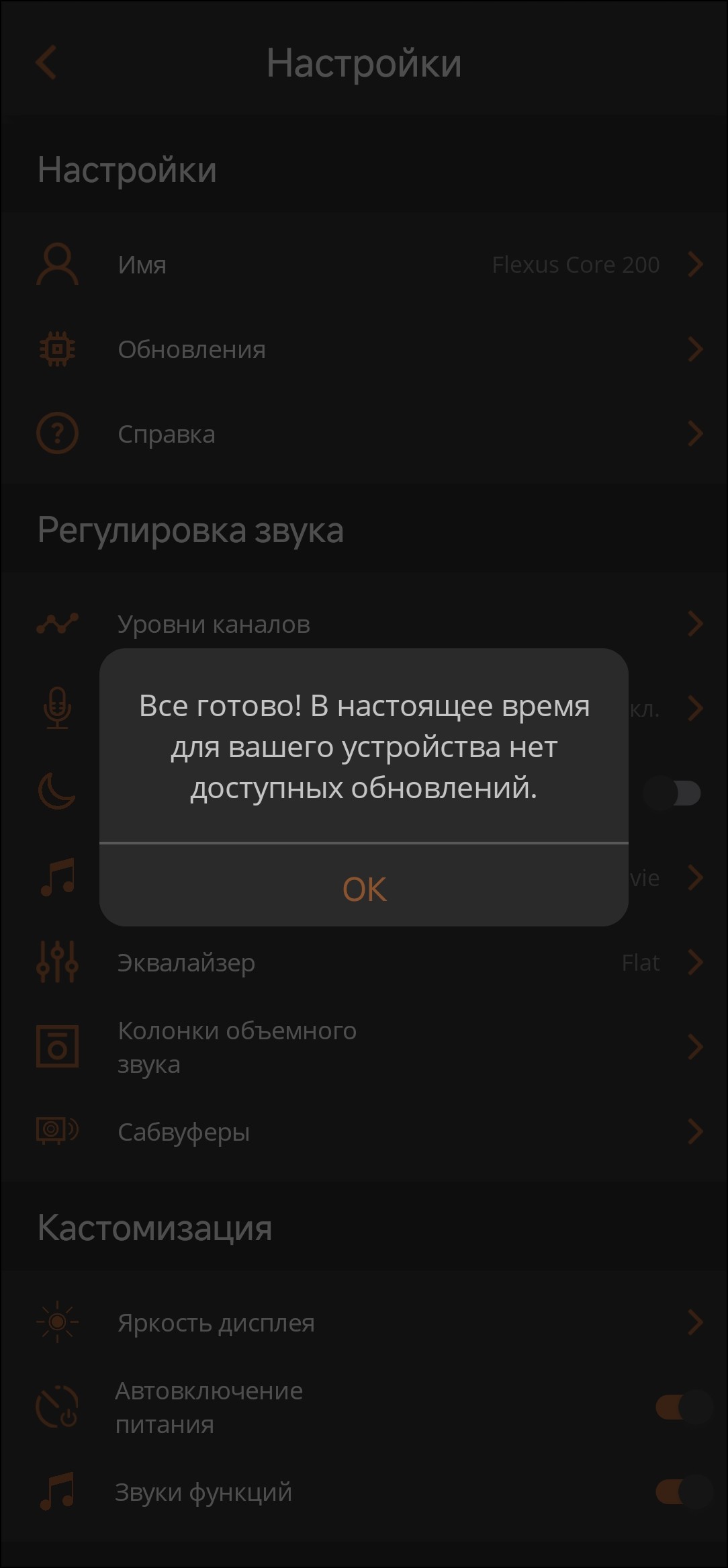Open Уровни каналов settings

364,624
